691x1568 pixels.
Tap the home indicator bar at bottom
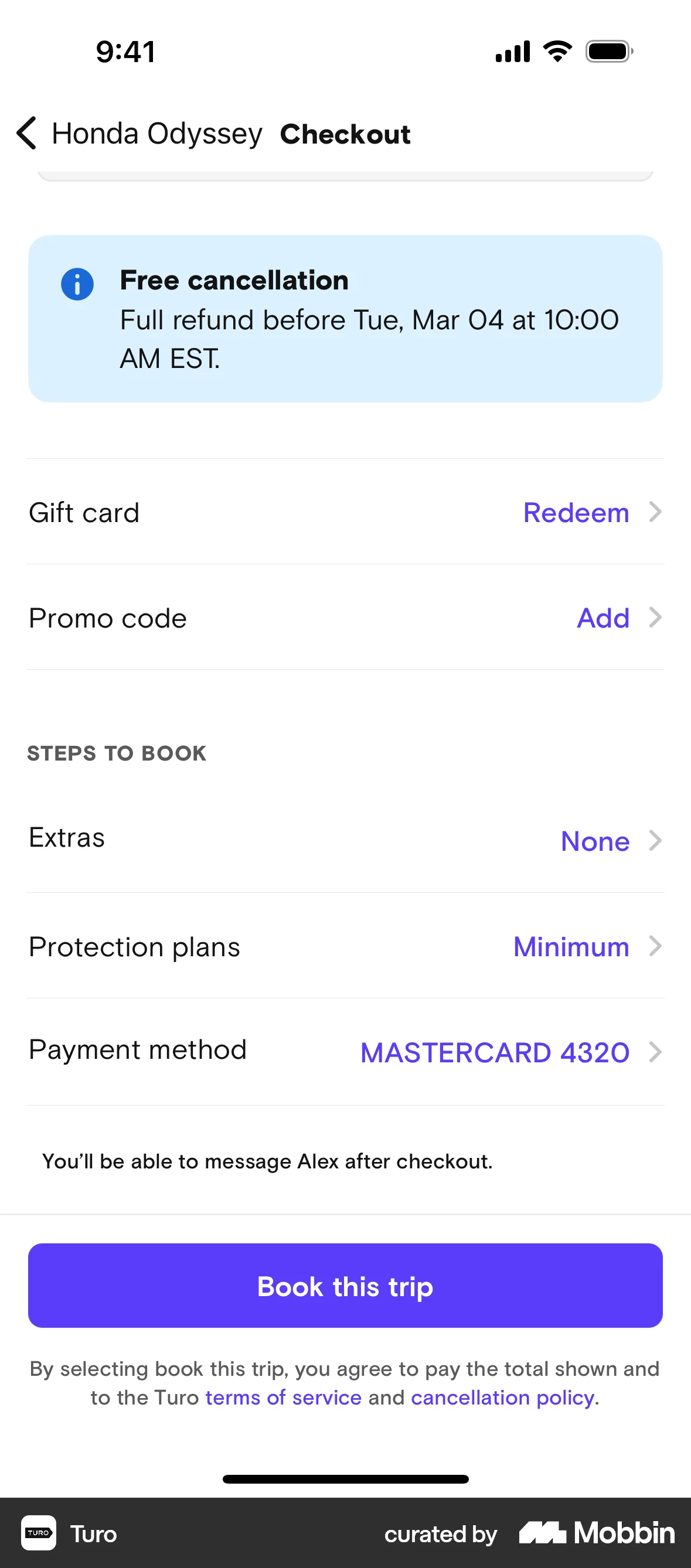pyautogui.click(x=345, y=1480)
